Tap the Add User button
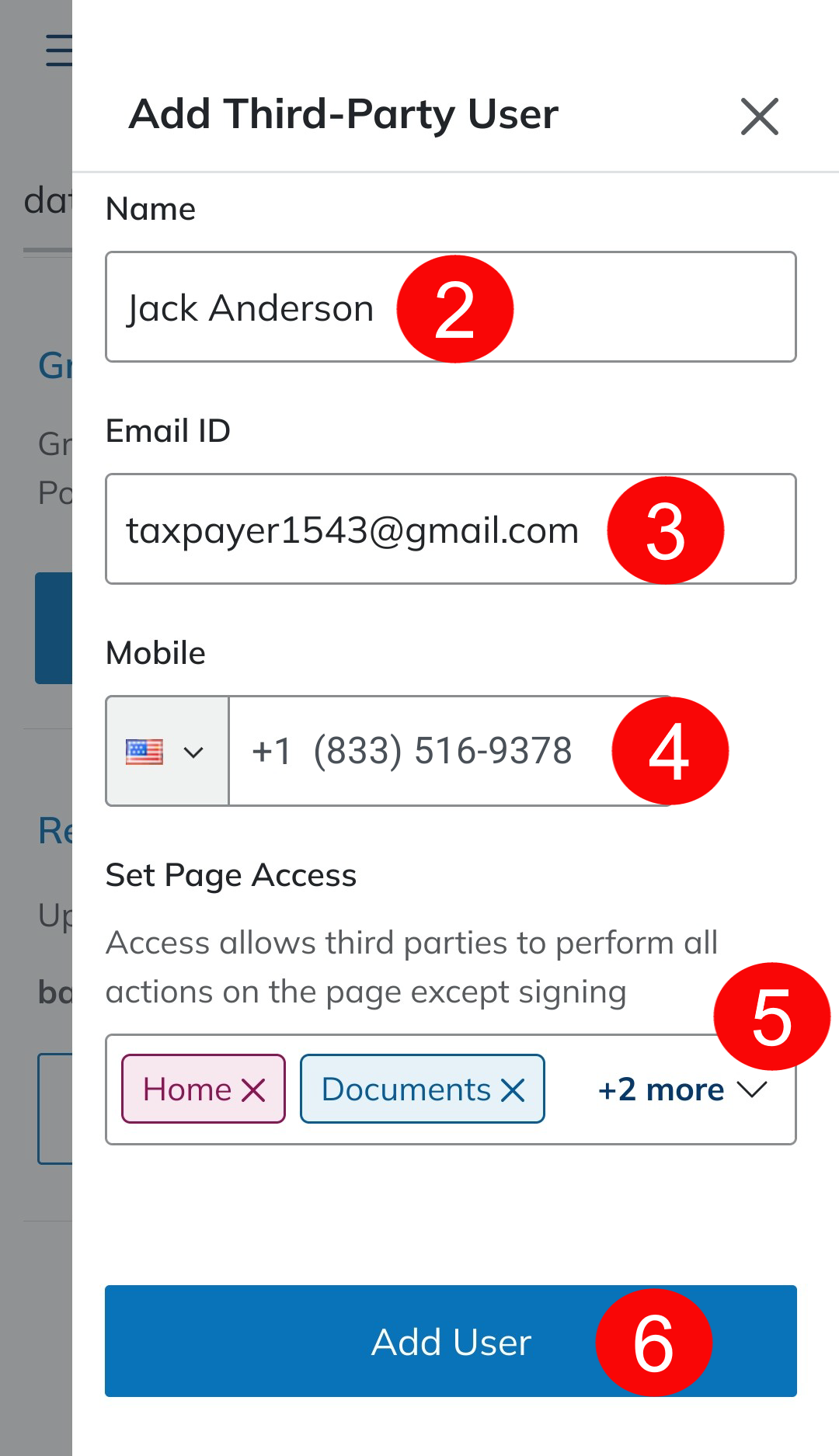 [451, 1342]
